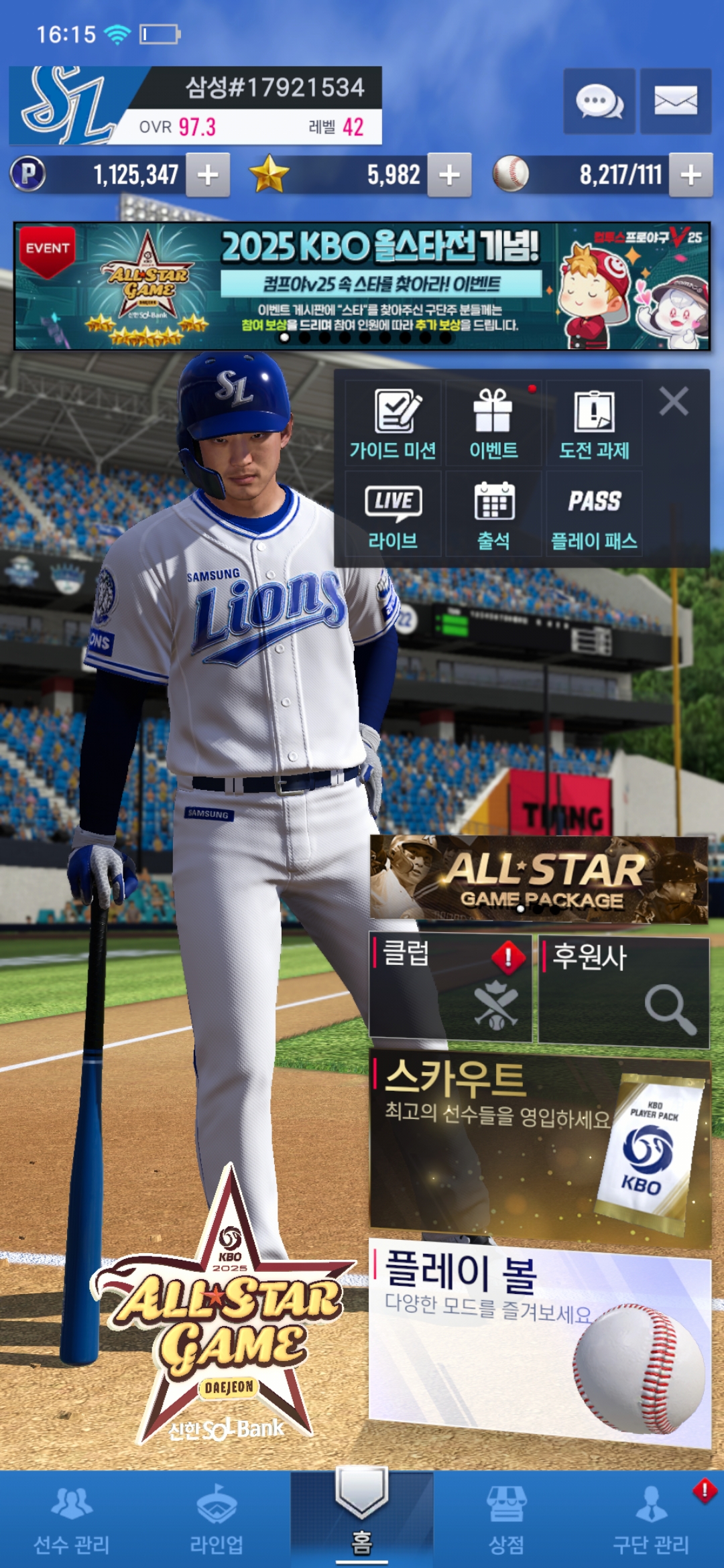Screen dimensions: 724x1568
Task: Add more baseballs with plus button
Action: pyautogui.click(x=690, y=175)
